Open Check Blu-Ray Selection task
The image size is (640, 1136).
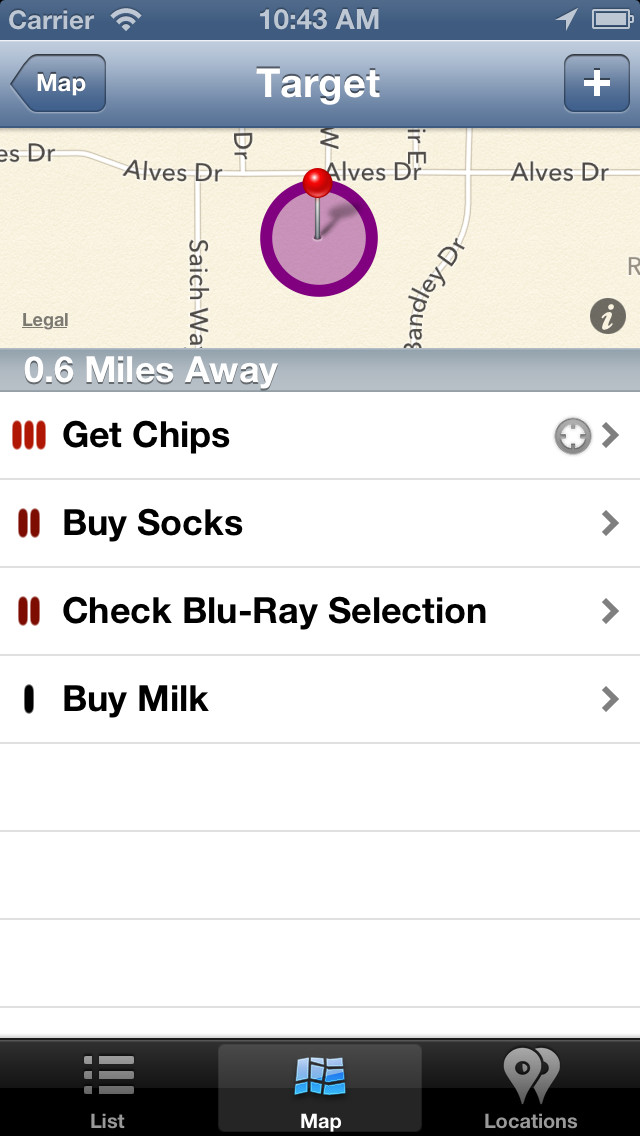point(320,611)
